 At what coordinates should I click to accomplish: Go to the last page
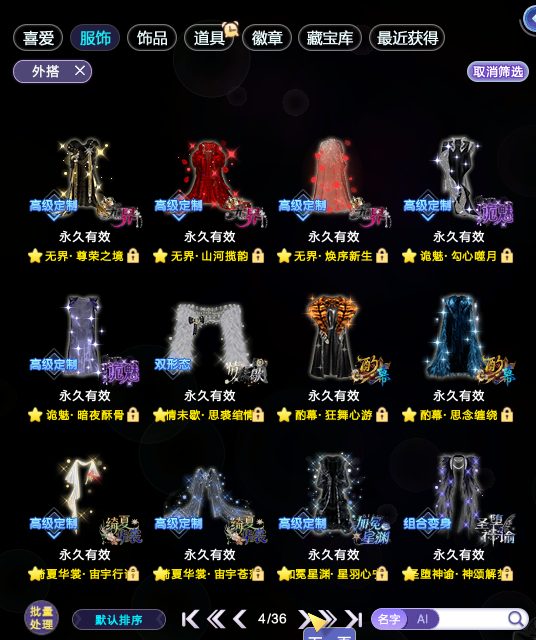354,619
